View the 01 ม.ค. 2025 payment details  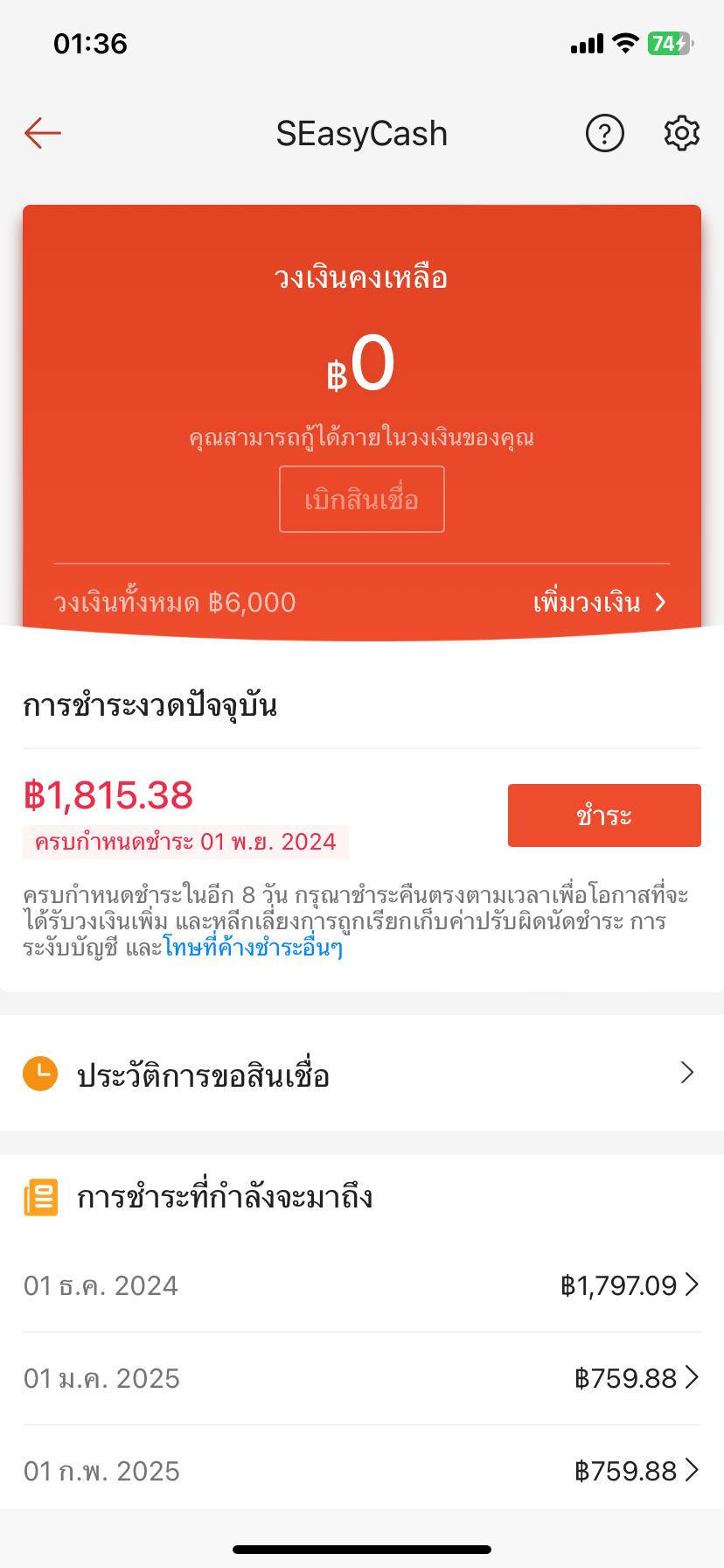point(362,1378)
